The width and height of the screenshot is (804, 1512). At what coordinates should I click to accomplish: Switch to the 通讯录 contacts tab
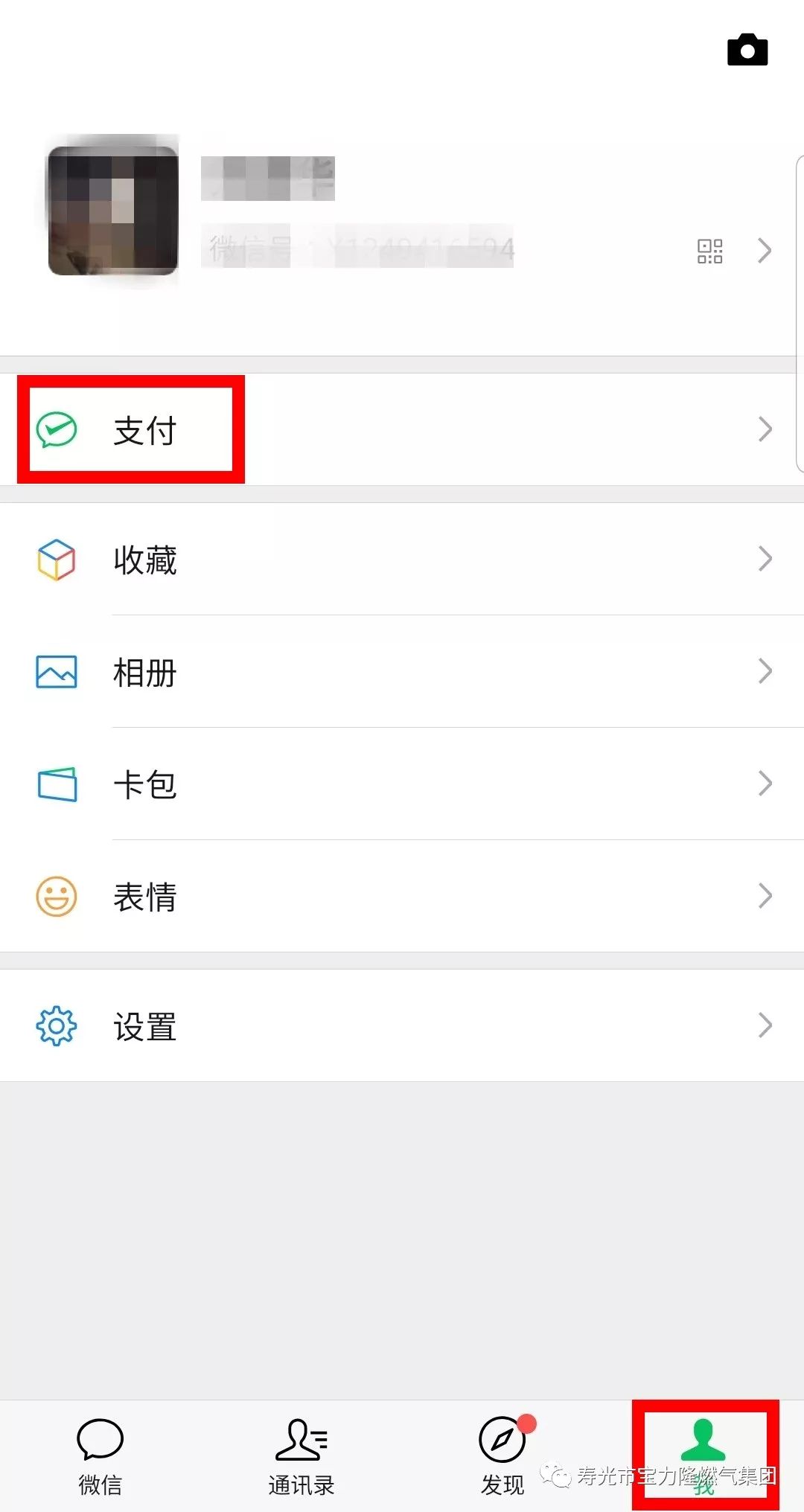tap(301, 1456)
